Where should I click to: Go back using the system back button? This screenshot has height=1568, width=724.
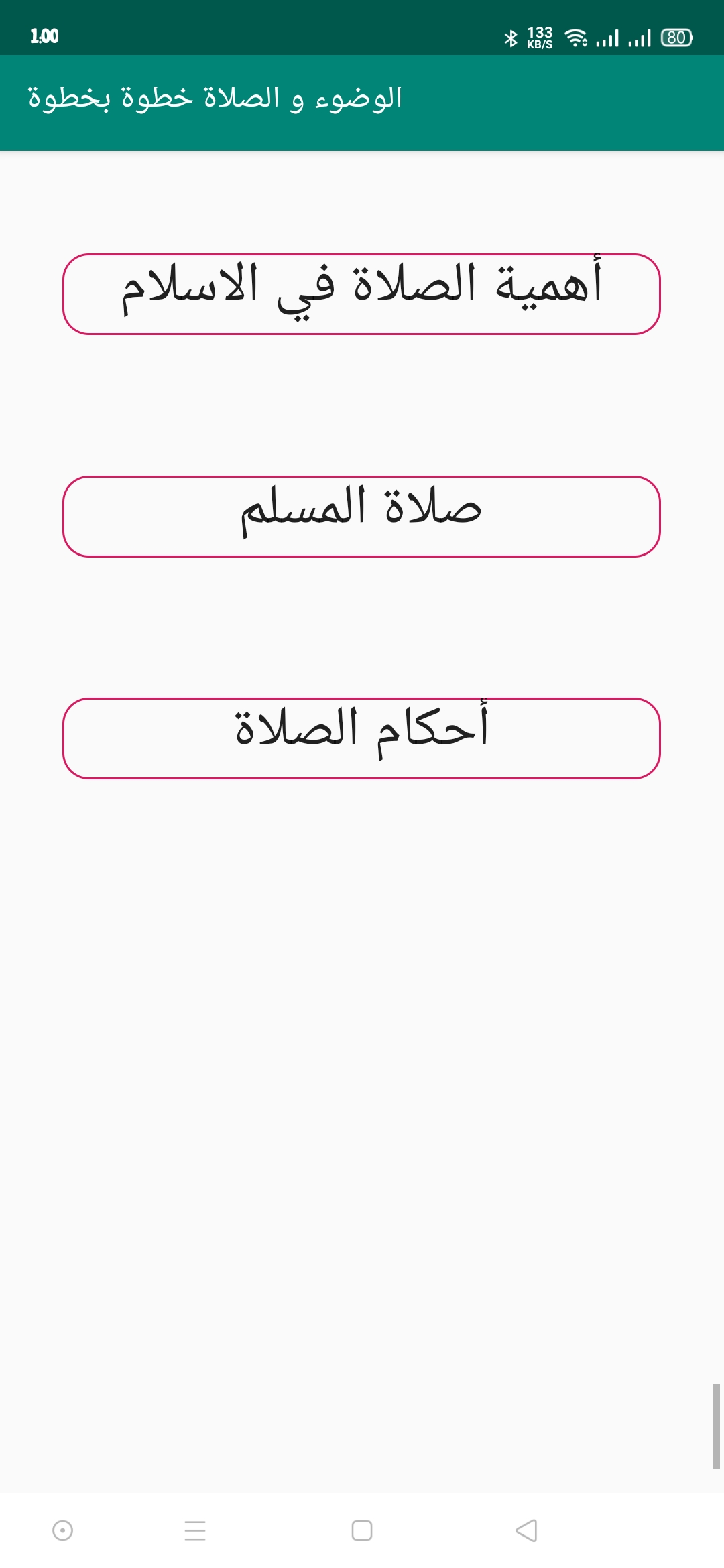[527, 1530]
